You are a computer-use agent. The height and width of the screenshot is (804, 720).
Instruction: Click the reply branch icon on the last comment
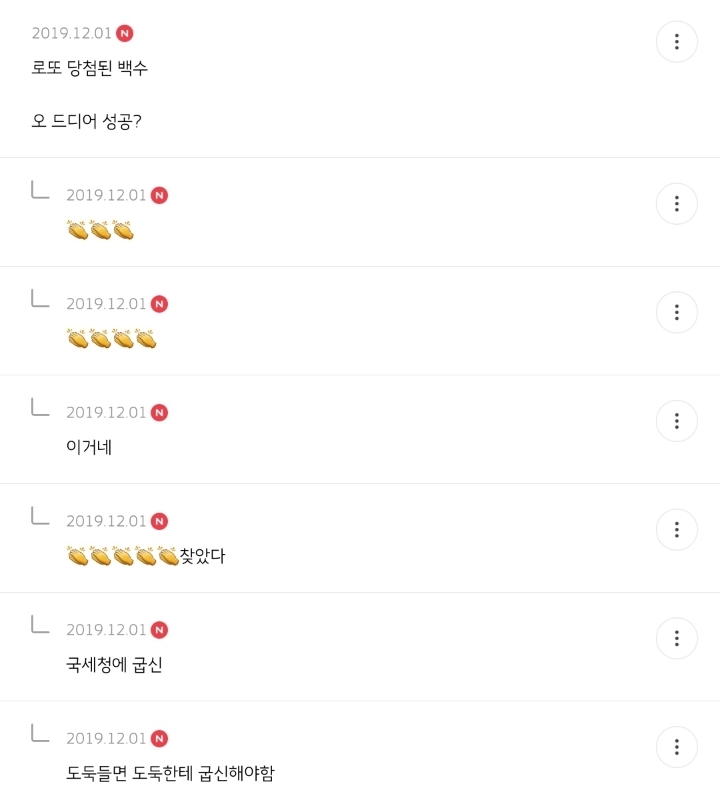(39, 735)
